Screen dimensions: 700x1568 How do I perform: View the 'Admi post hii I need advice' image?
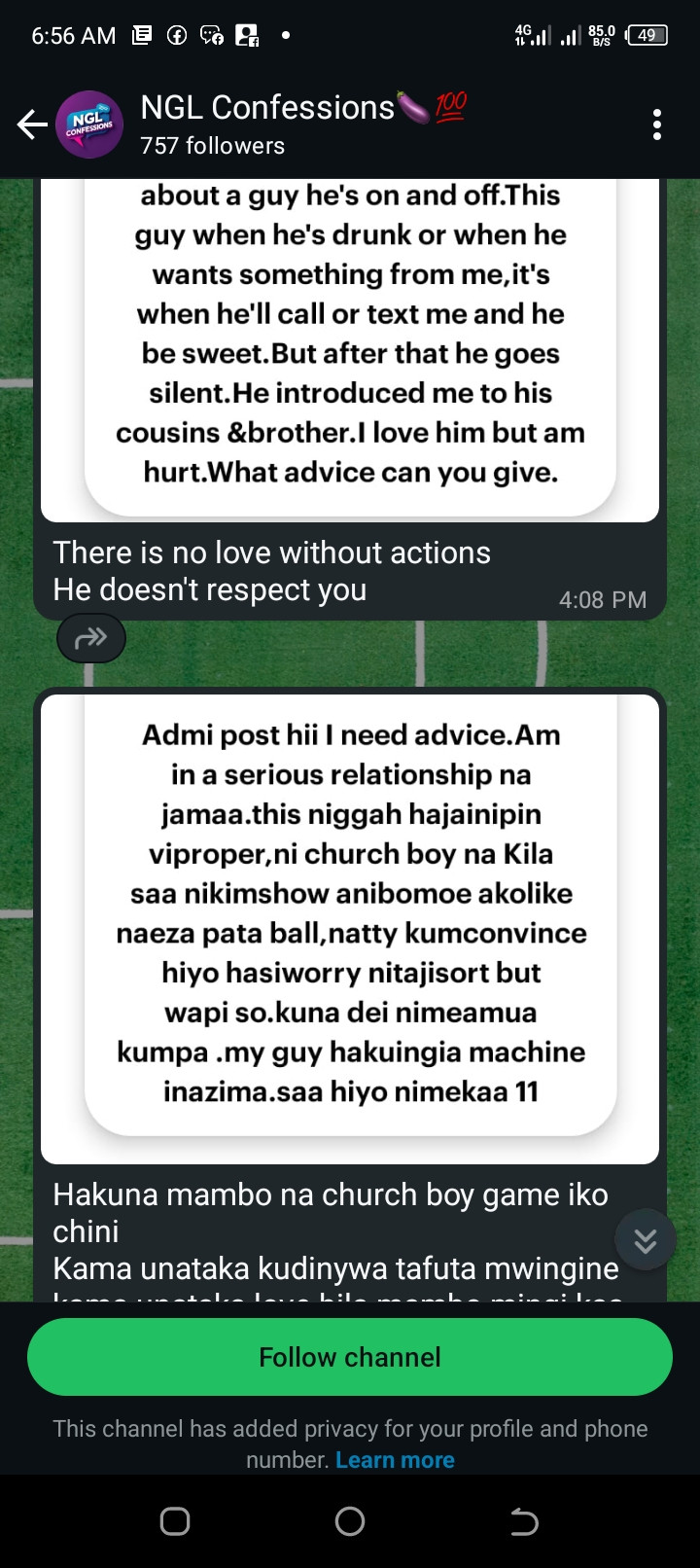pos(350,914)
